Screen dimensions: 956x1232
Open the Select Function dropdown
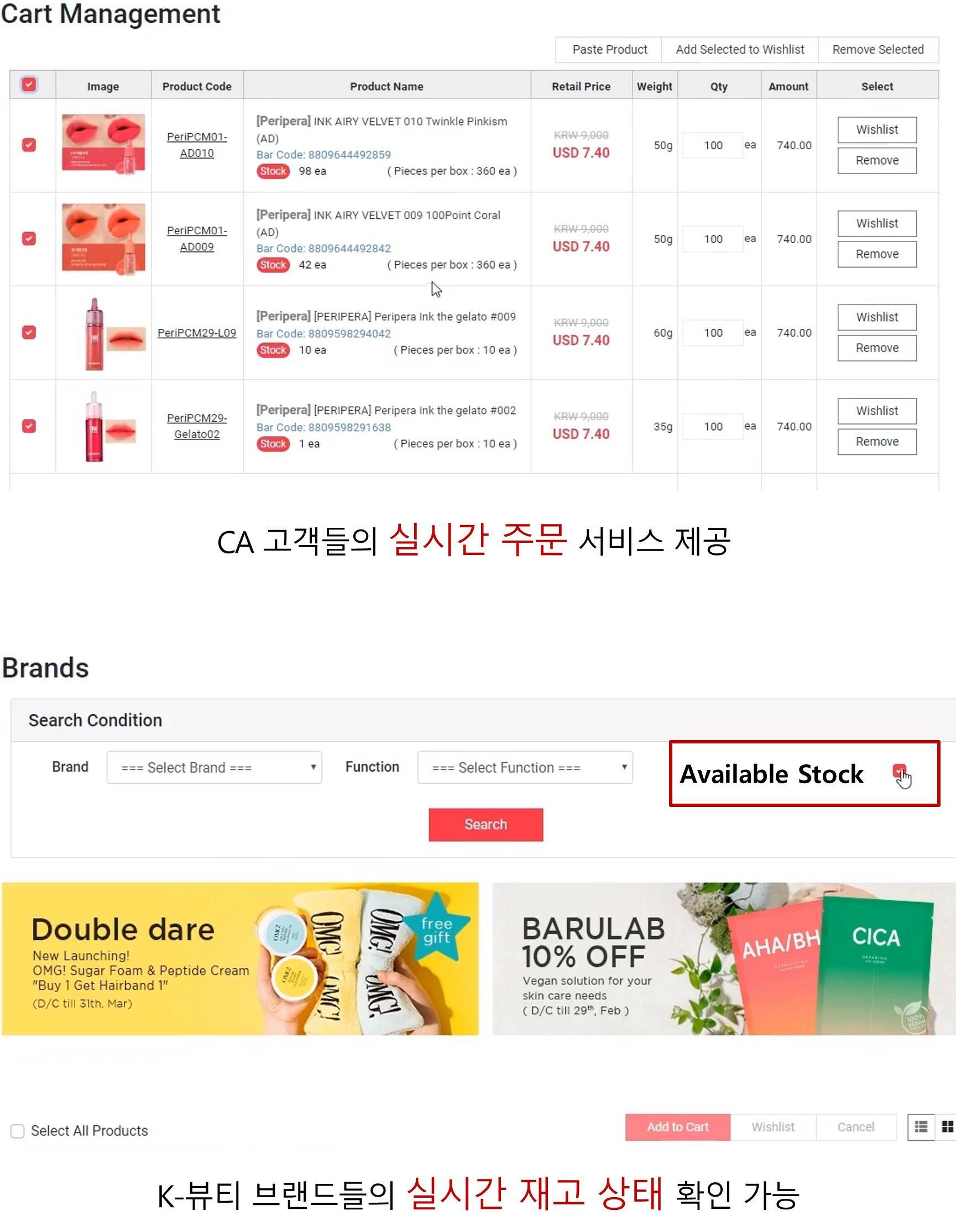click(x=525, y=767)
